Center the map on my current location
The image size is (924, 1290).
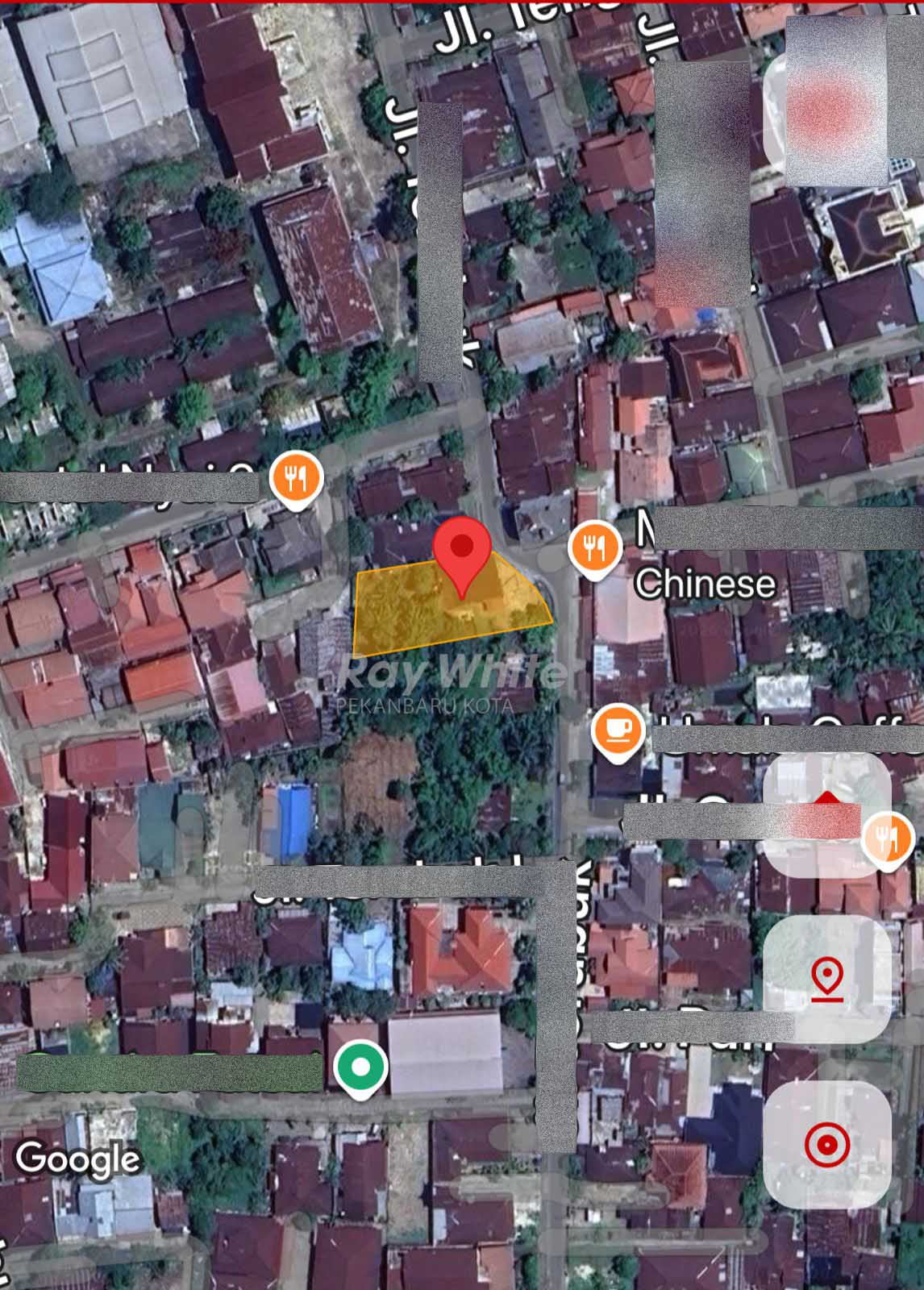coord(826,1144)
